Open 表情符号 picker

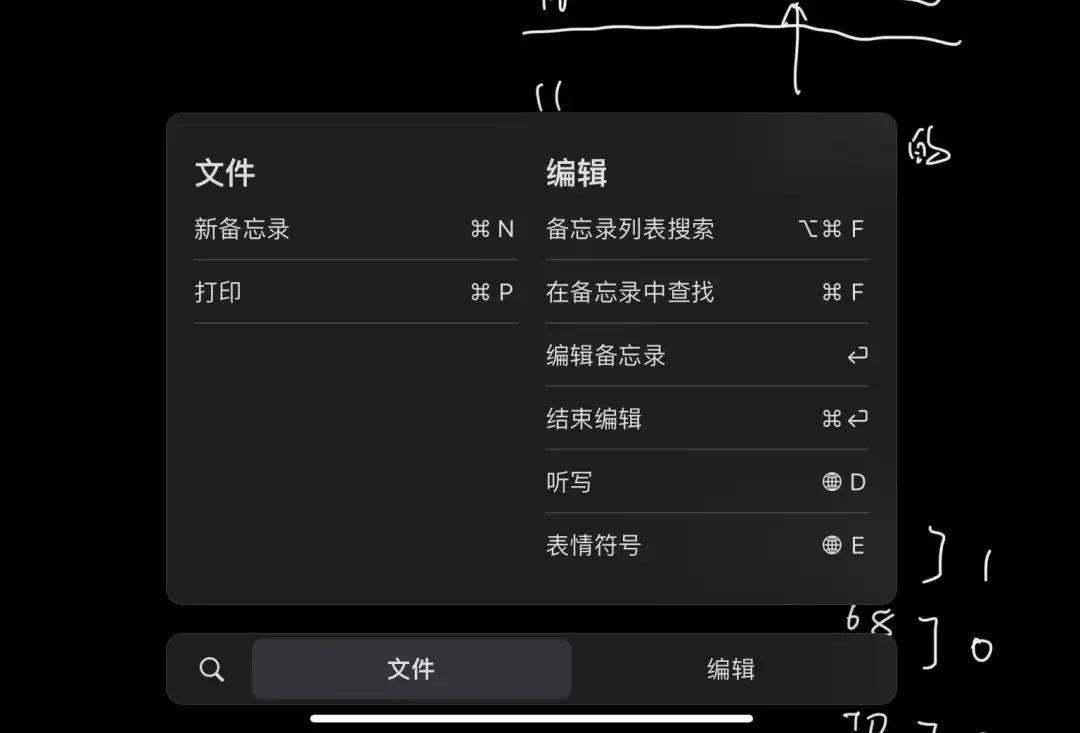click(706, 545)
